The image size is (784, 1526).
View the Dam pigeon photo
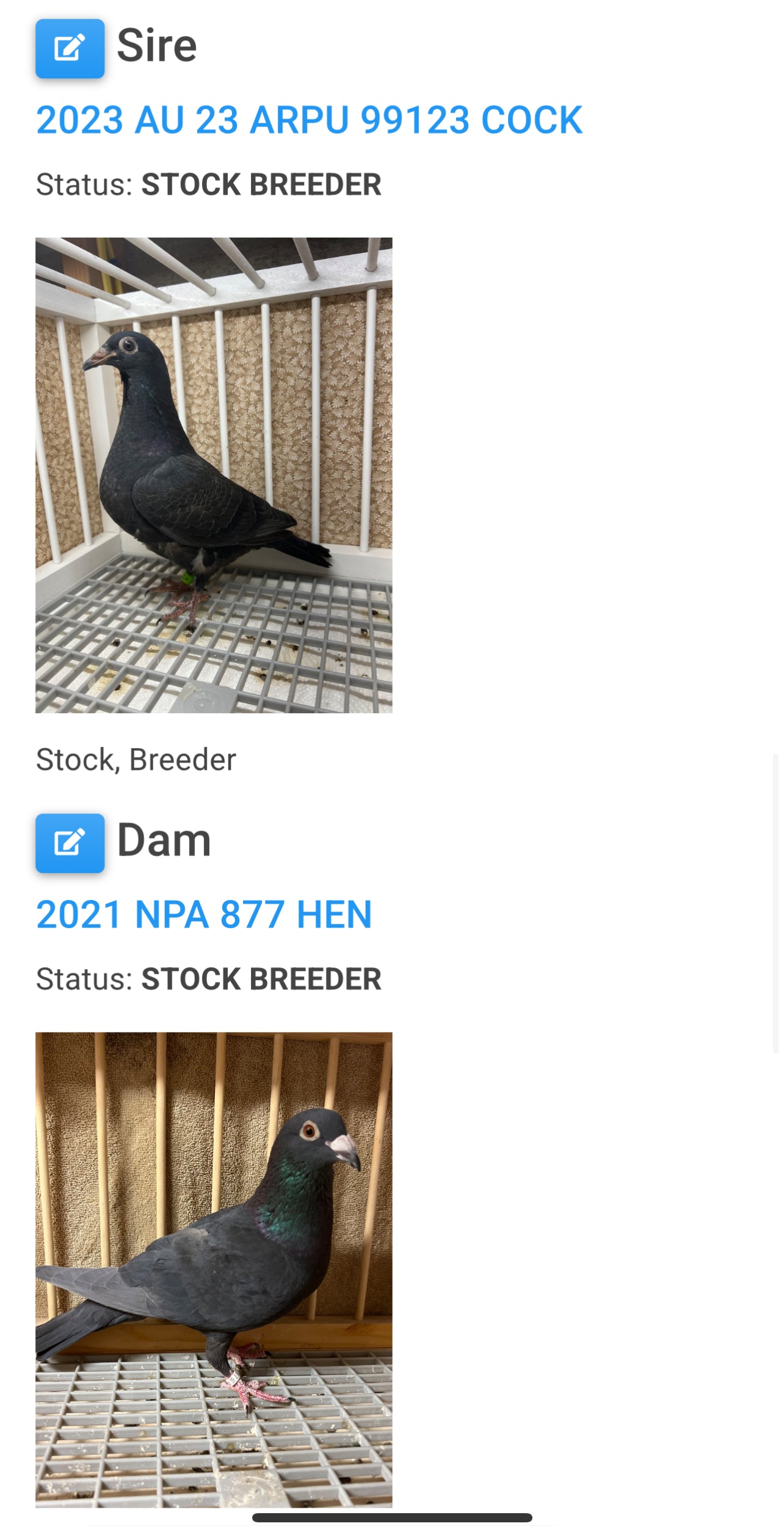coord(214,1271)
